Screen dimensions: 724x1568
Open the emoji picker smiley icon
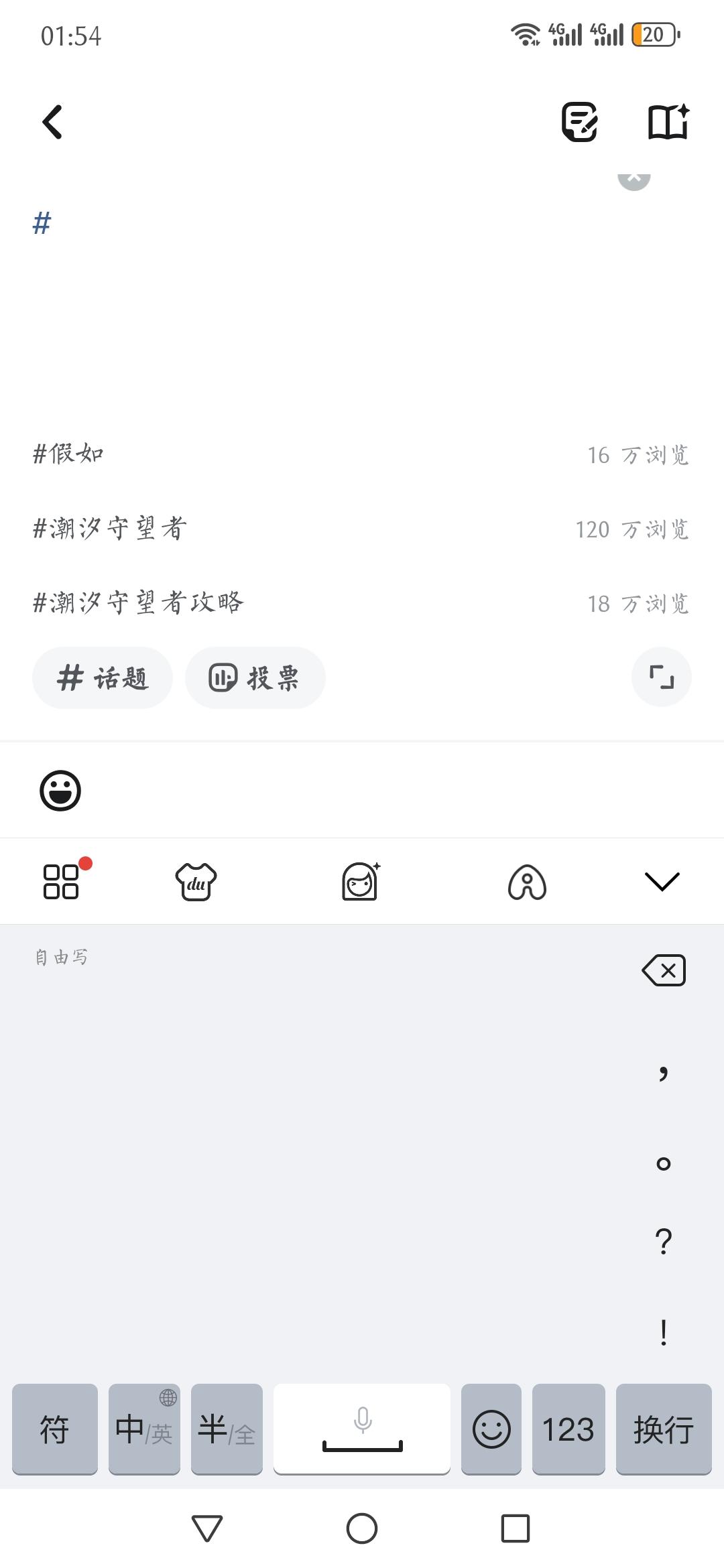(x=60, y=789)
